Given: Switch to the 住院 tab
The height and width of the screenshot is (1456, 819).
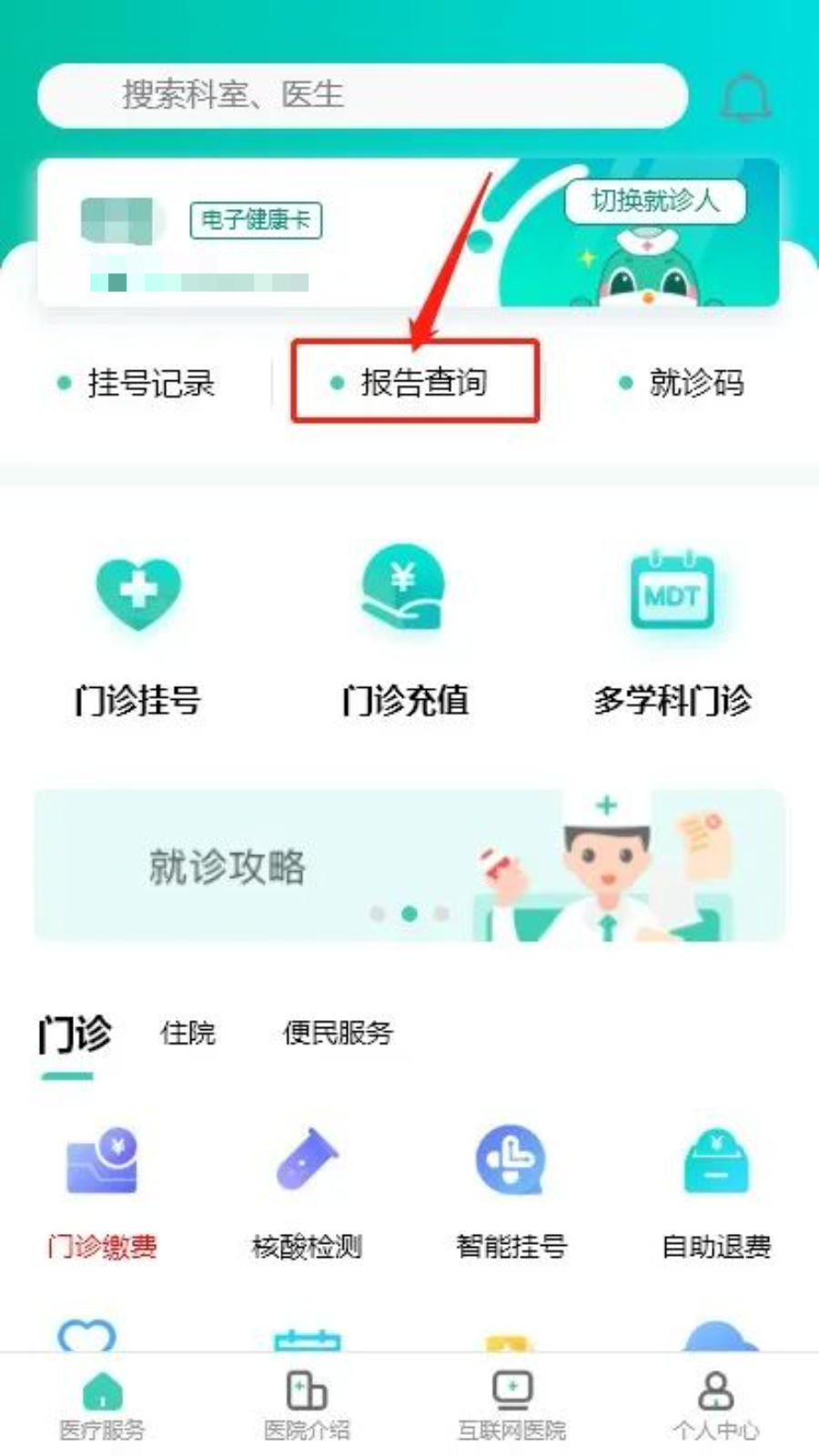Looking at the screenshot, I should [x=187, y=1033].
